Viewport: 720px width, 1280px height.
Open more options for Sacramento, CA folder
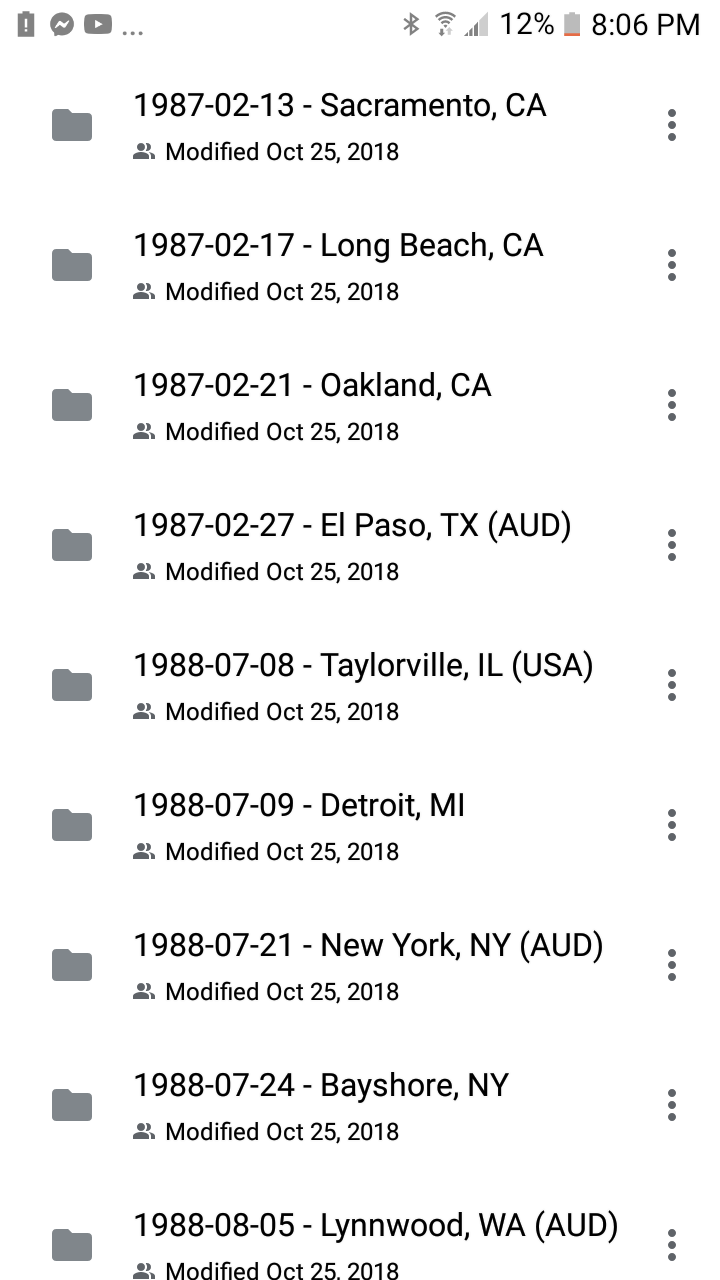pyautogui.click(x=672, y=126)
